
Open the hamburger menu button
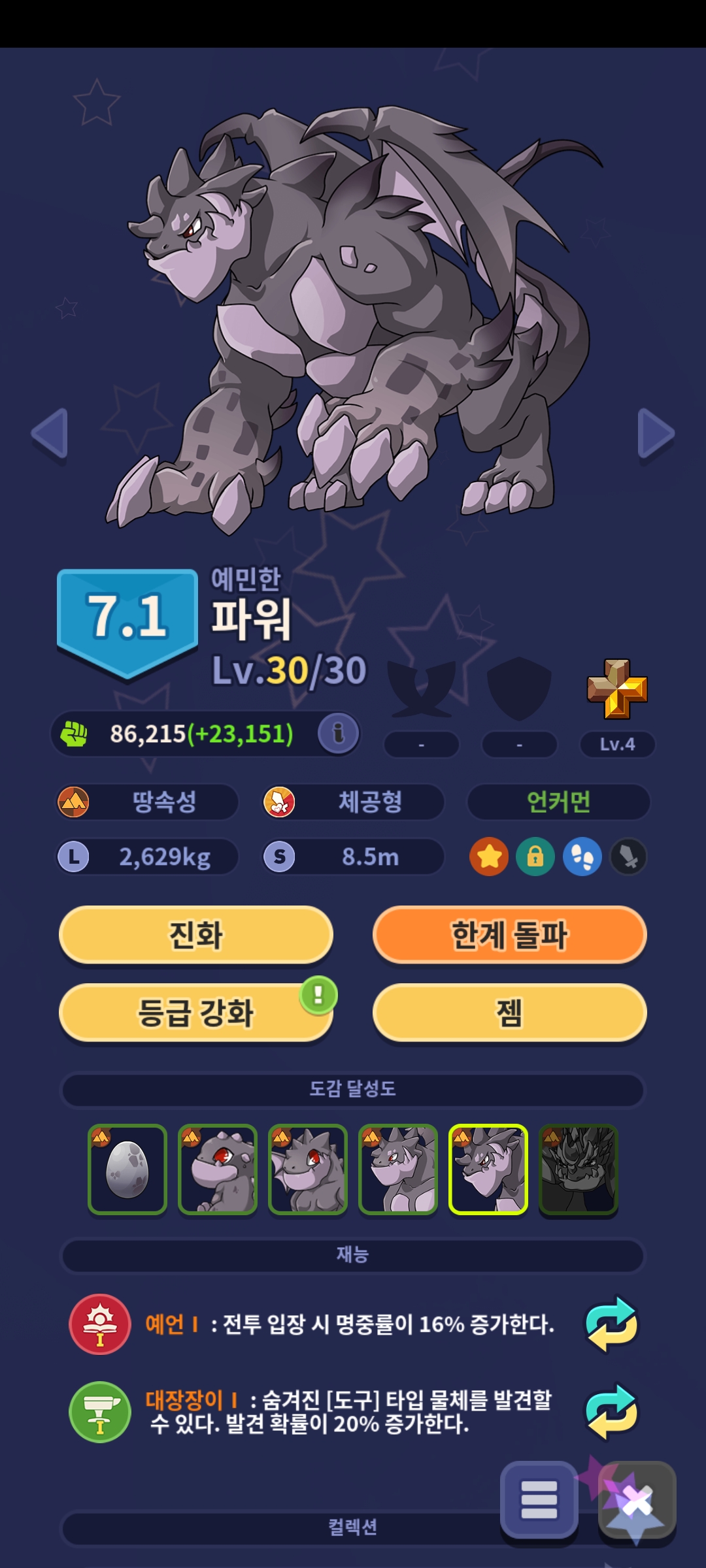pyautogui.click(x=539, y=1500)
